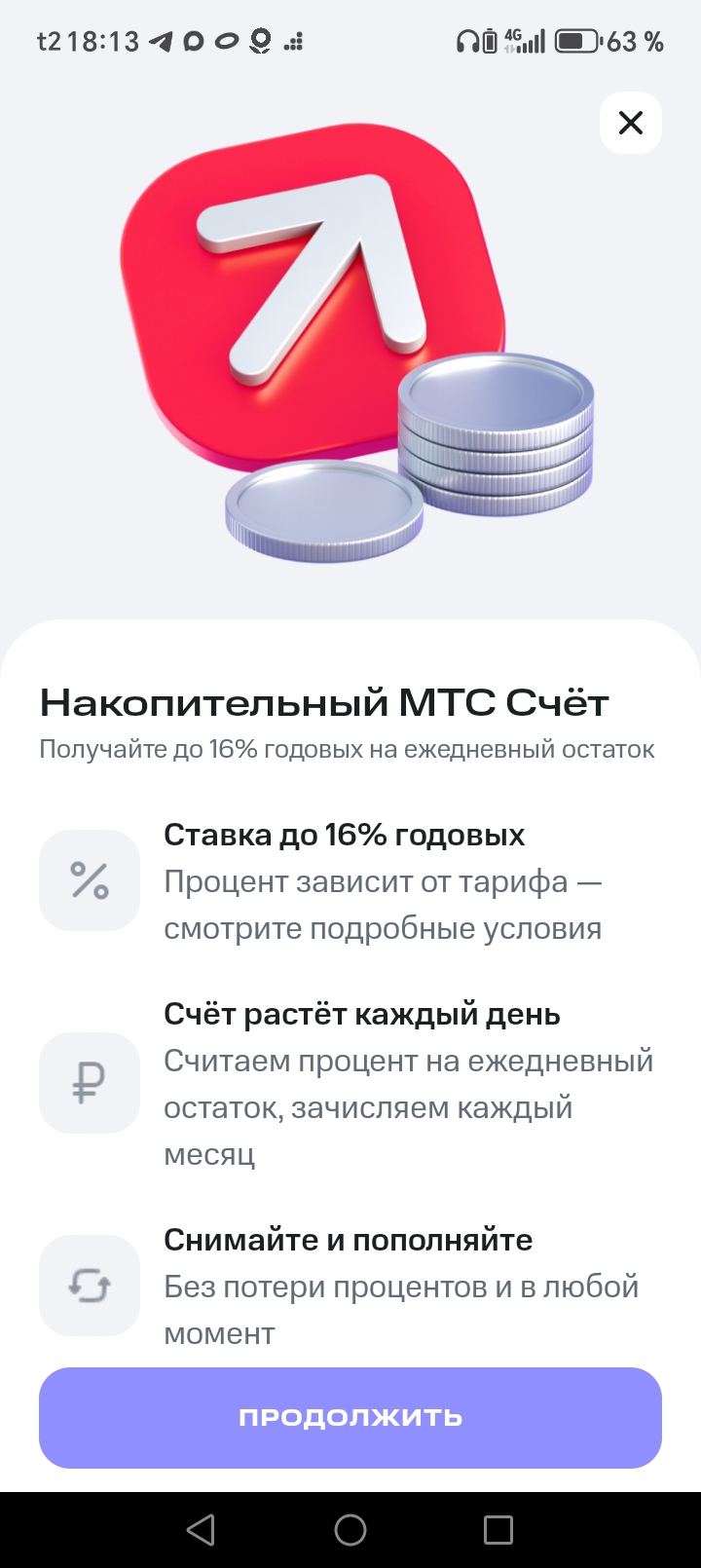Open recent apps from the navigation bar
701x1568 pixels.
click(498, 1530)
